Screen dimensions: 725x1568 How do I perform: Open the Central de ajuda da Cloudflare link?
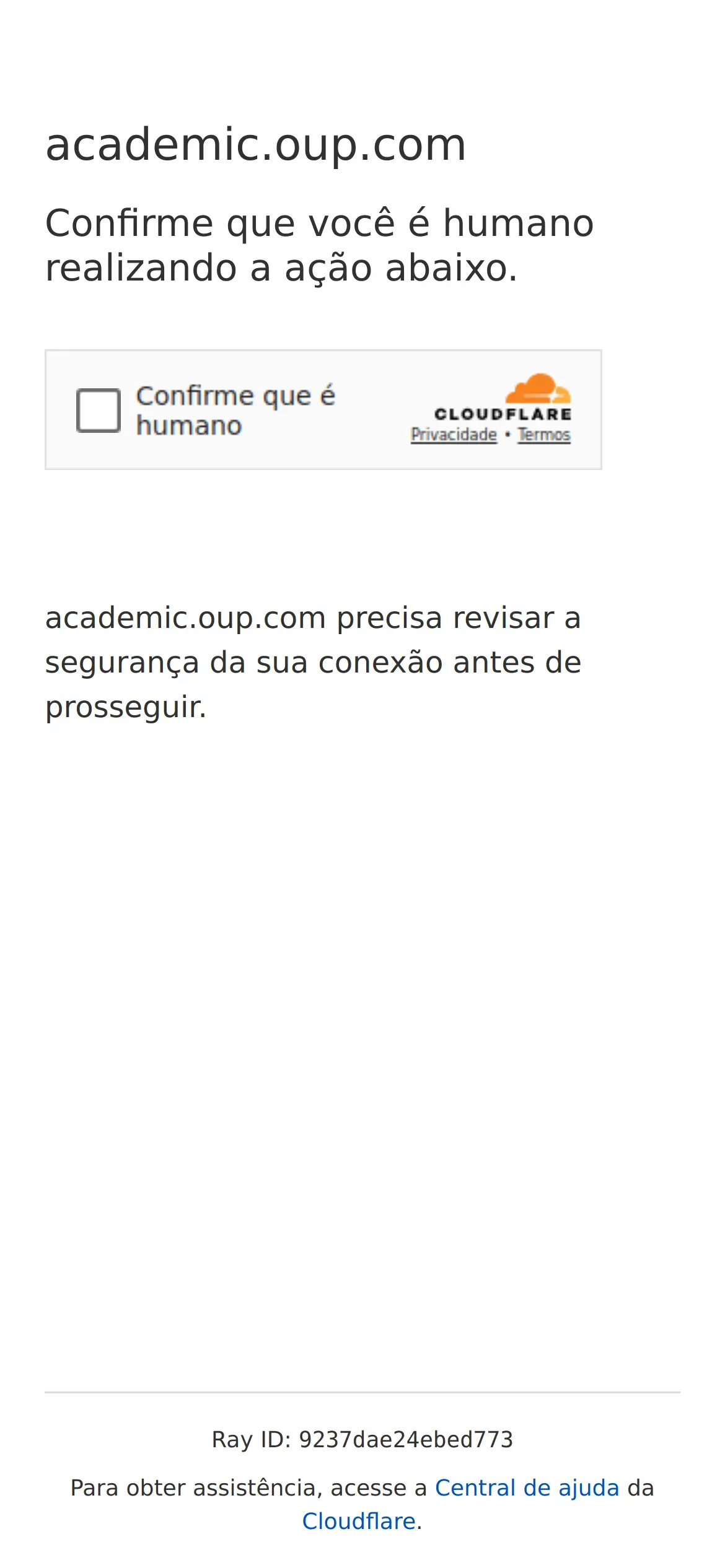pyautogui.click(x=527, y=1488)
